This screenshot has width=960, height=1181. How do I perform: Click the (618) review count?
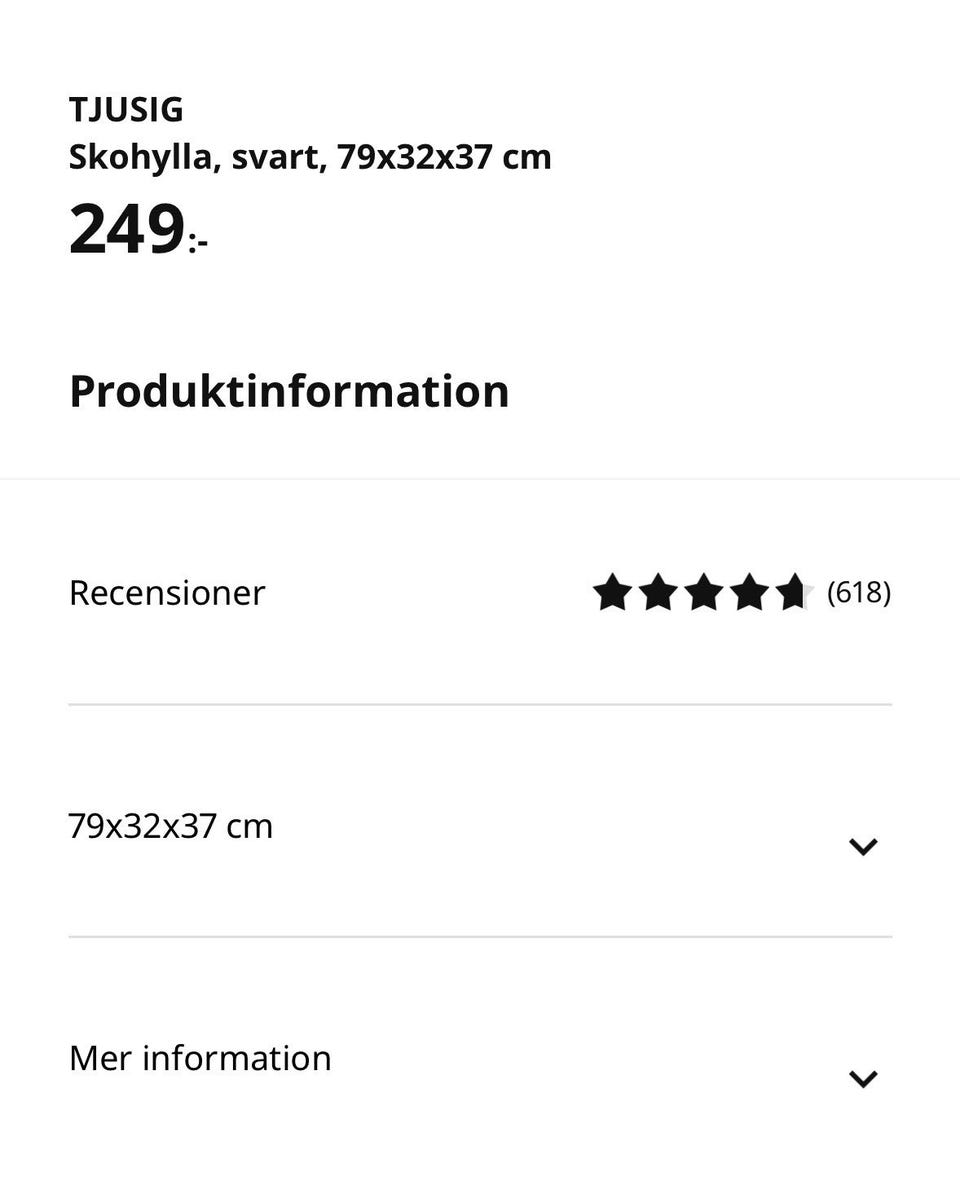pyautogui.click(x=860, y=592)
